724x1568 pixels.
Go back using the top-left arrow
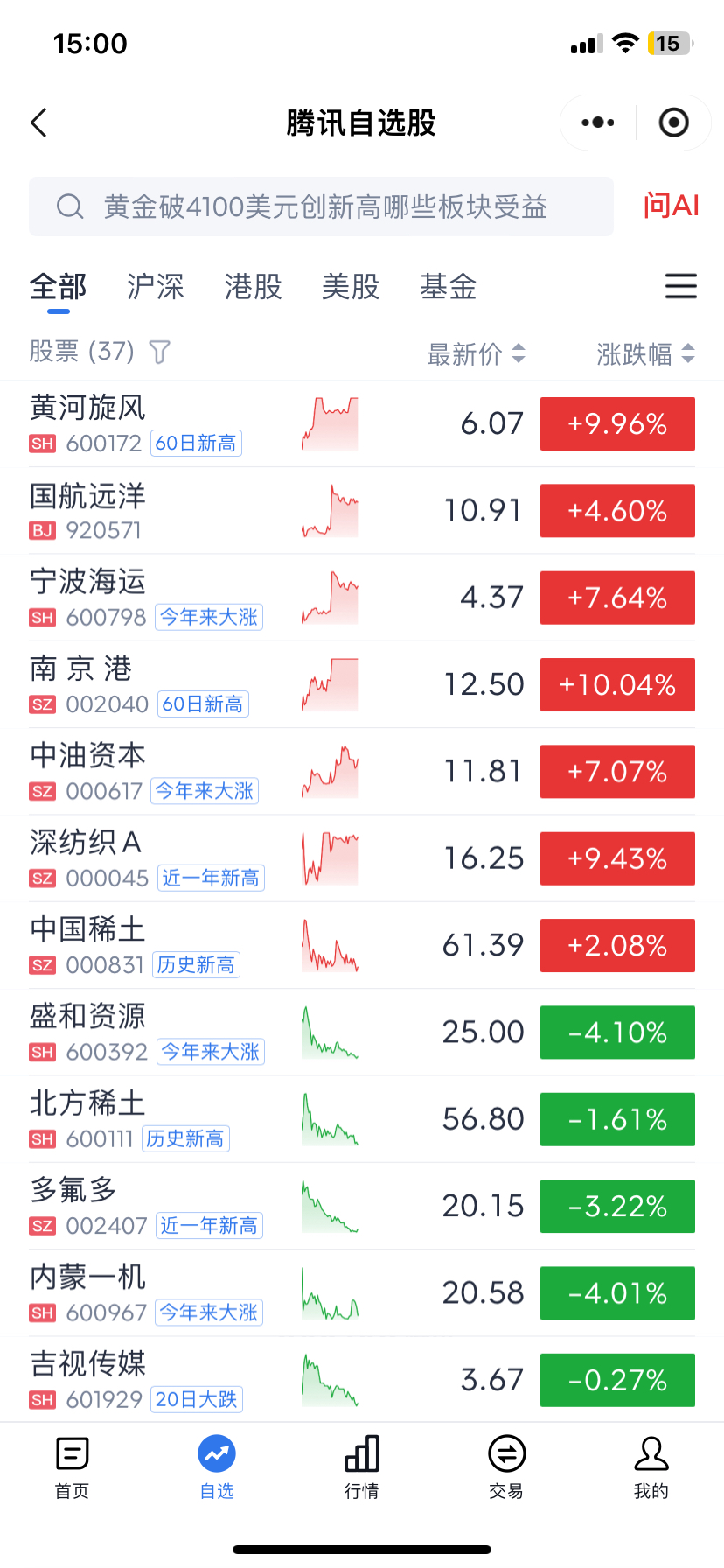coord(38,122)
